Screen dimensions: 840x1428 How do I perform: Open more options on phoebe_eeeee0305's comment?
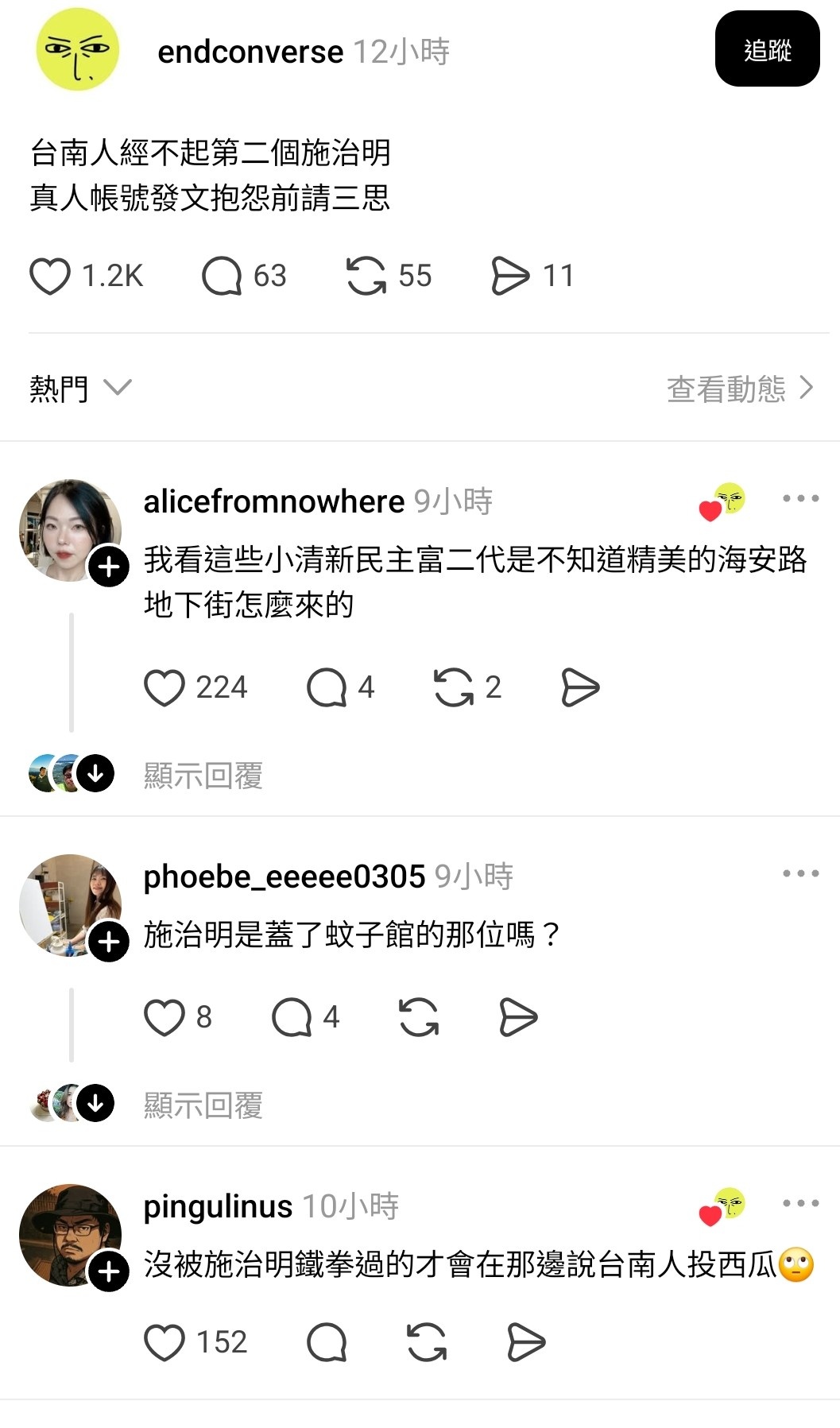[800, 873]
